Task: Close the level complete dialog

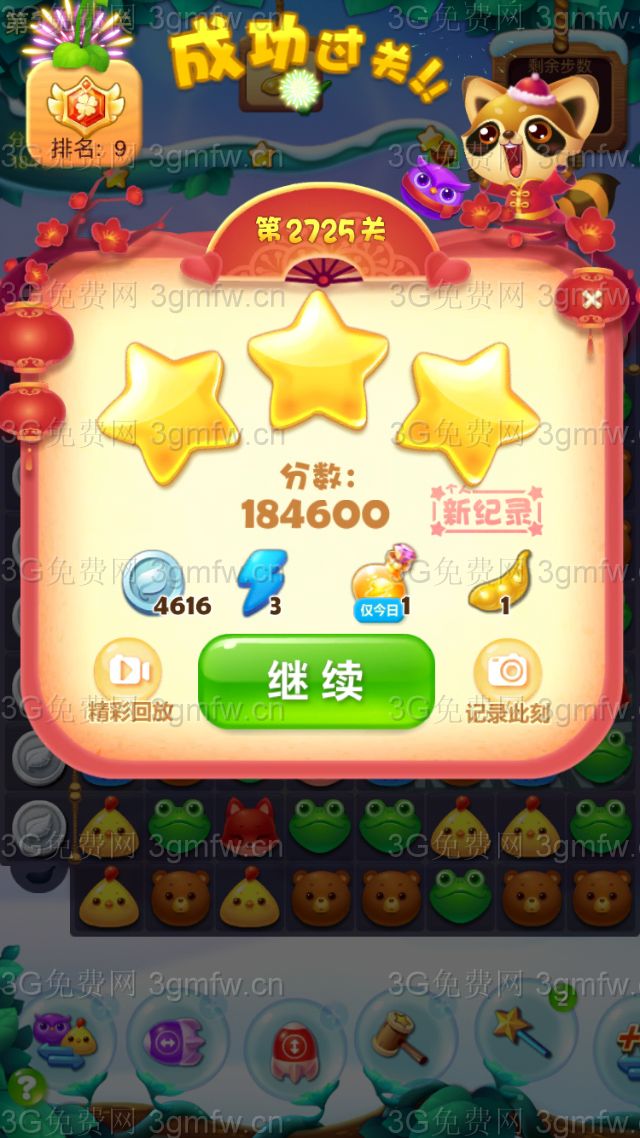Action: click(x=592, y=298)
